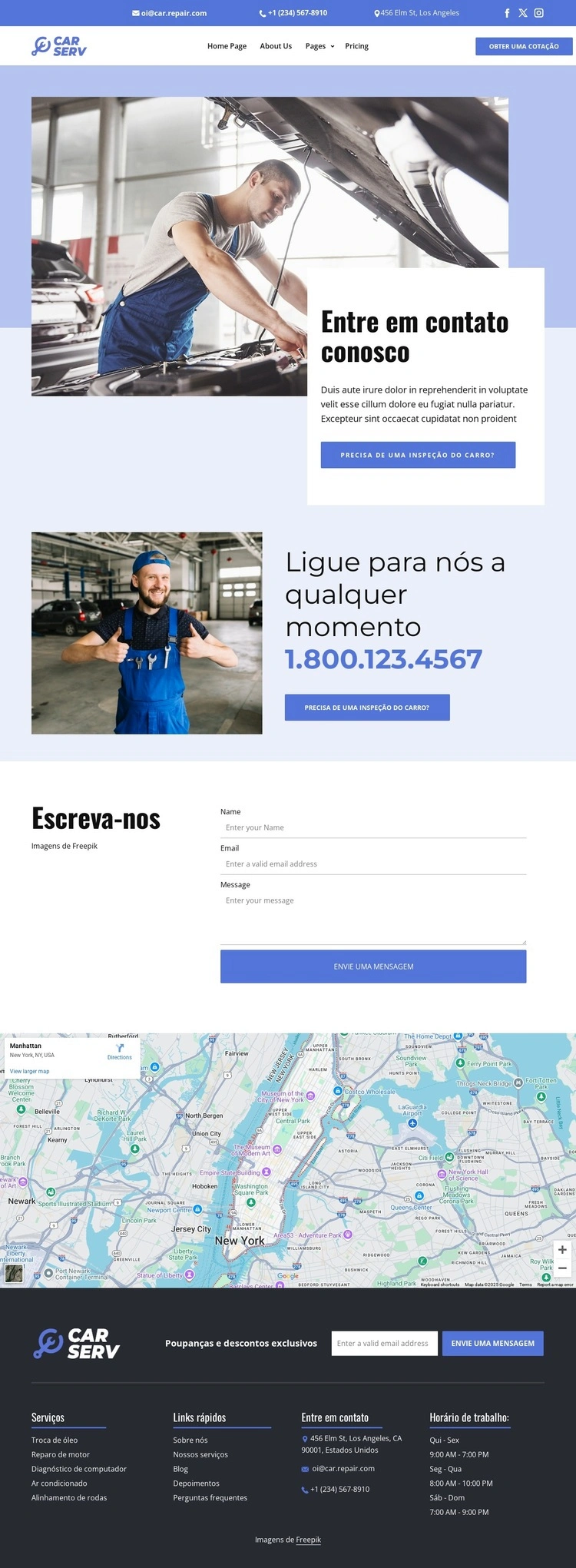
Task: Focus the footer newsletter email field
Action: (x=385, y=1343)
